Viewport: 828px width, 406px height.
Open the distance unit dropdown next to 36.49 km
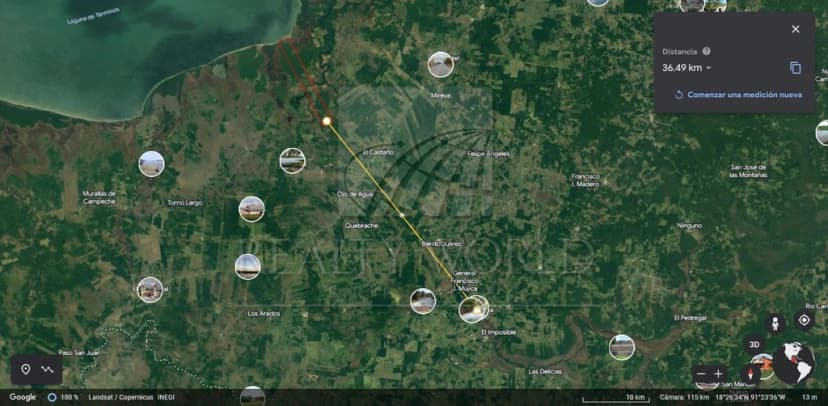pyautogui.click(x=709, y=68)
